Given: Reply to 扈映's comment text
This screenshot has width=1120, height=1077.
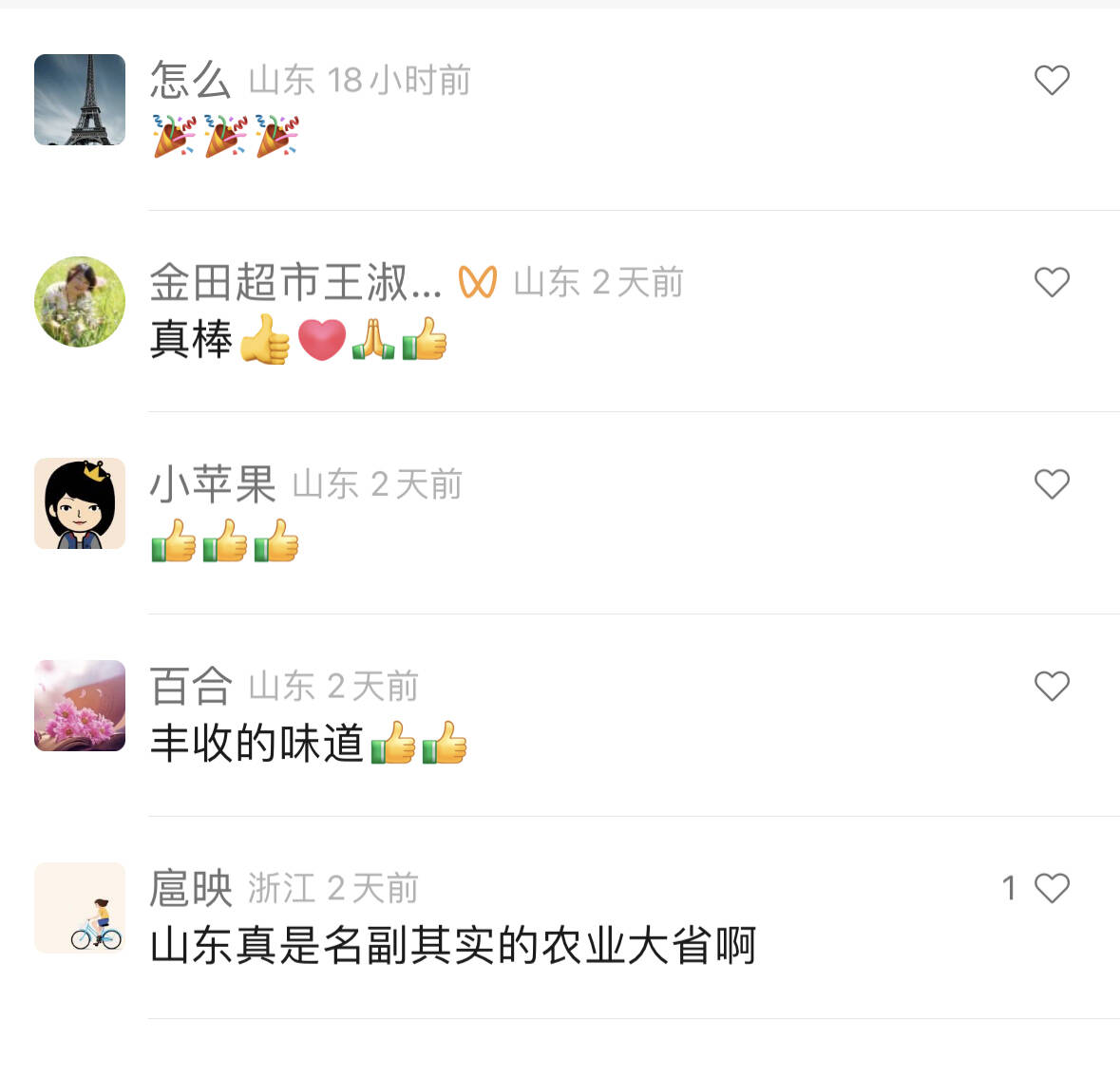Looking at the screenshot, I should (x=452, y=946).
